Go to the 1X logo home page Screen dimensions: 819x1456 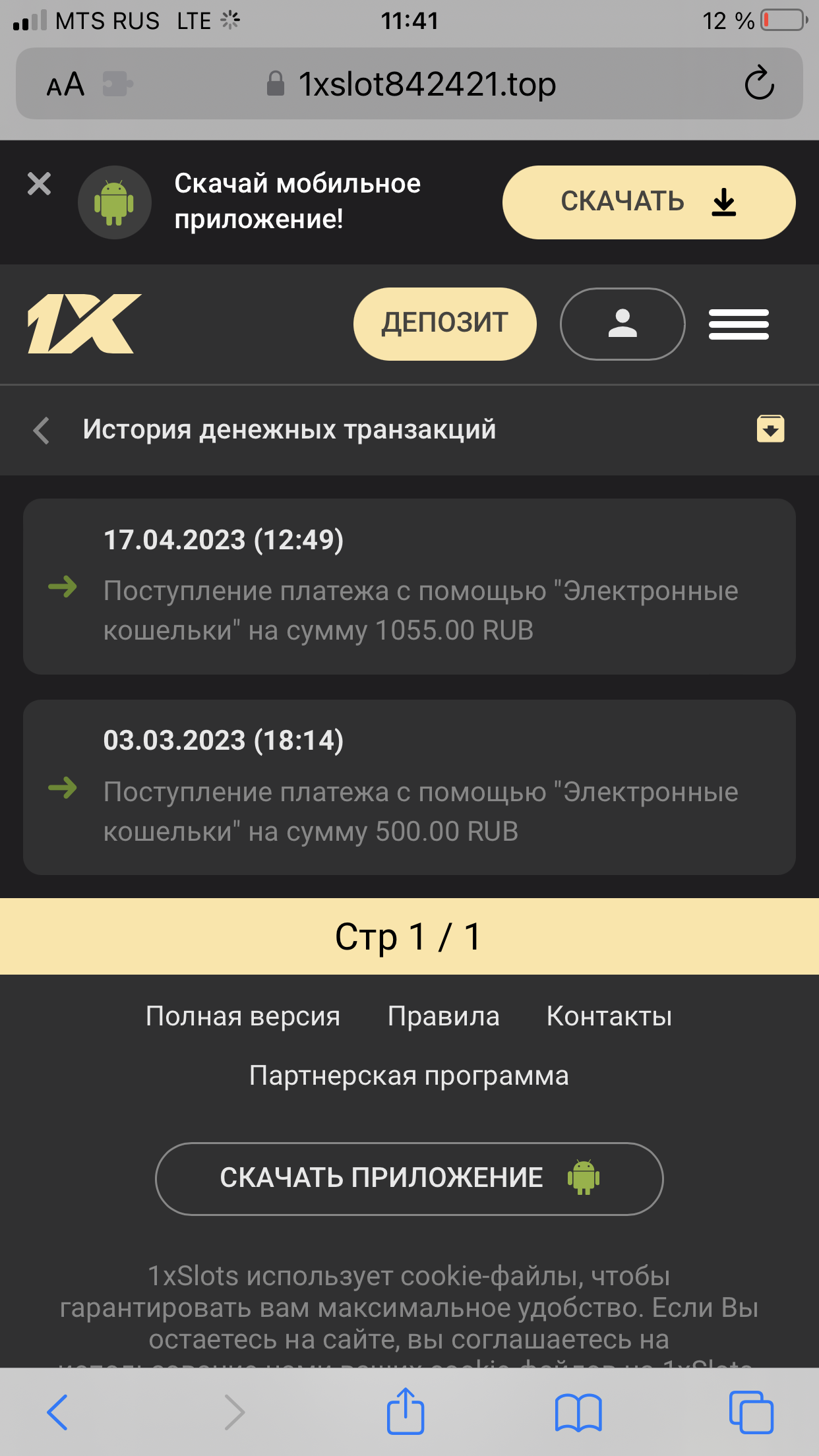[84, 324]
